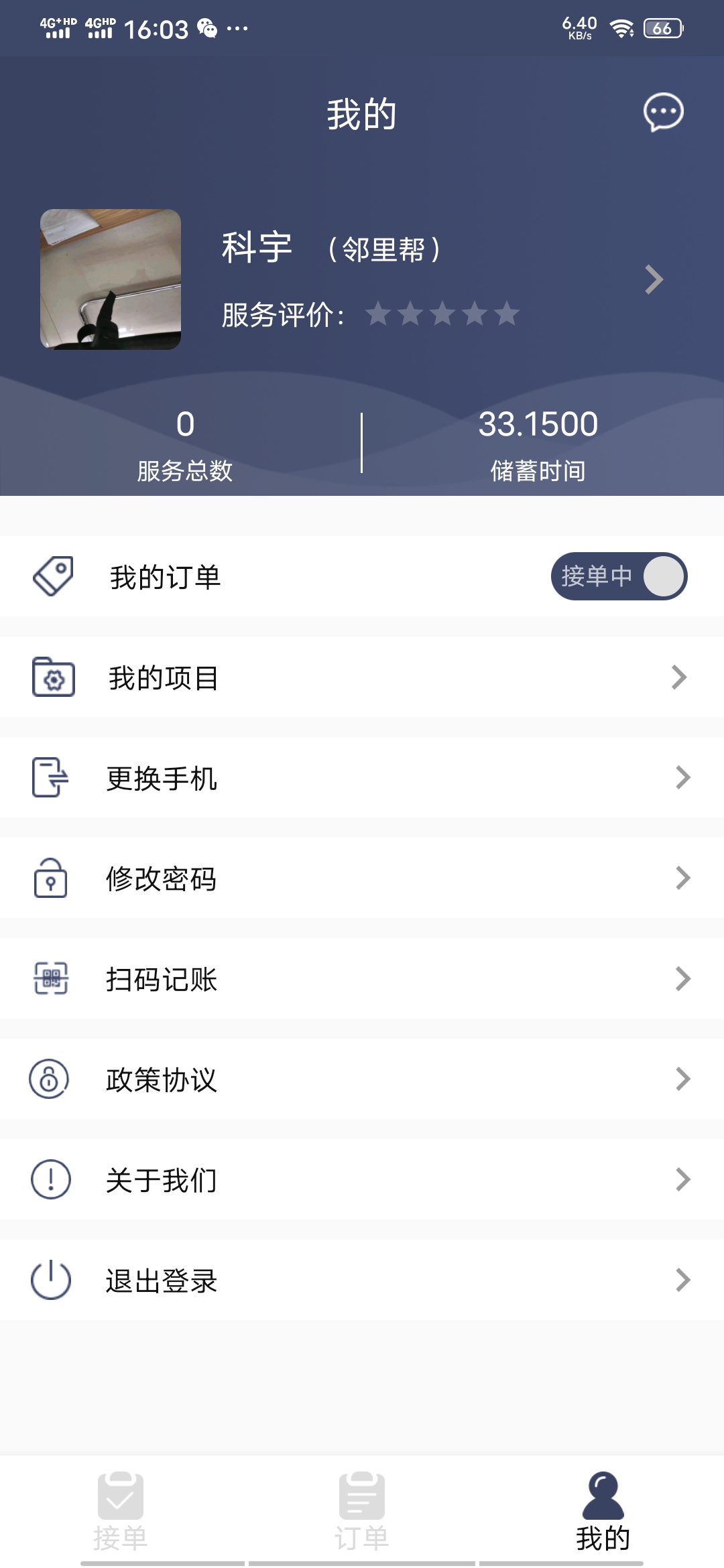Tap 退出登录 to log out
The width and height of the screenshot is (724, 1568).
(362, 1281)
